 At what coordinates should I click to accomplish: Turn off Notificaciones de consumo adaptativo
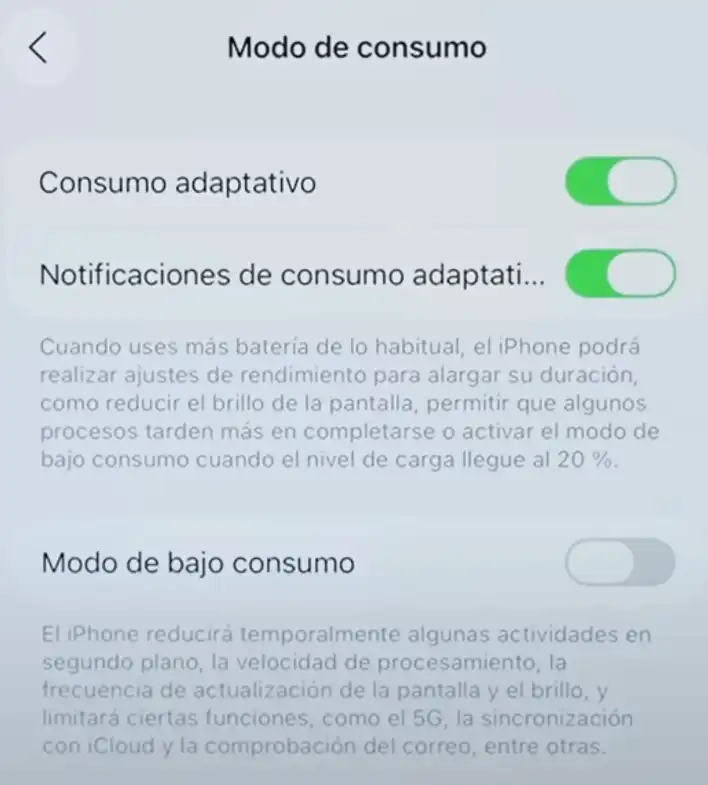pos(620,275)
